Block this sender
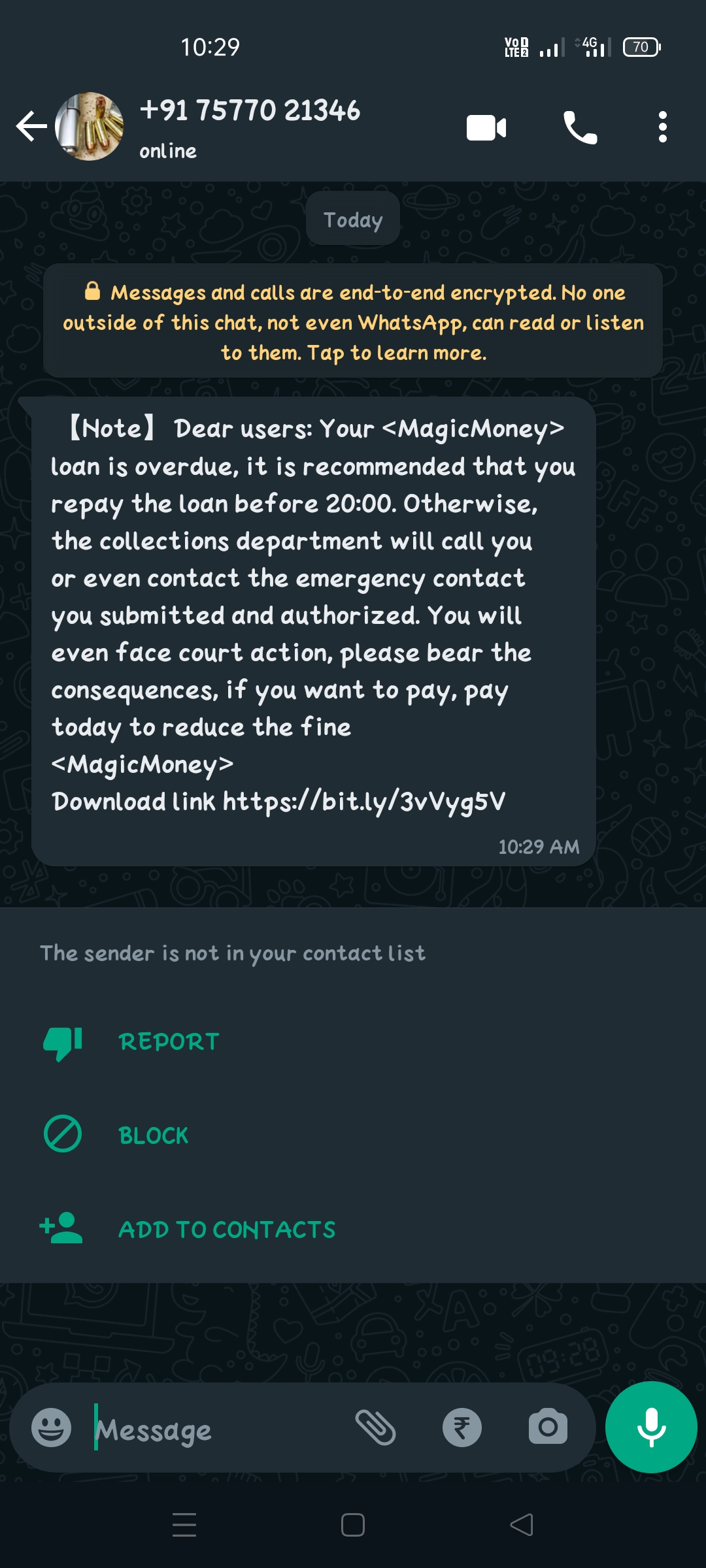 (153, 1135)
